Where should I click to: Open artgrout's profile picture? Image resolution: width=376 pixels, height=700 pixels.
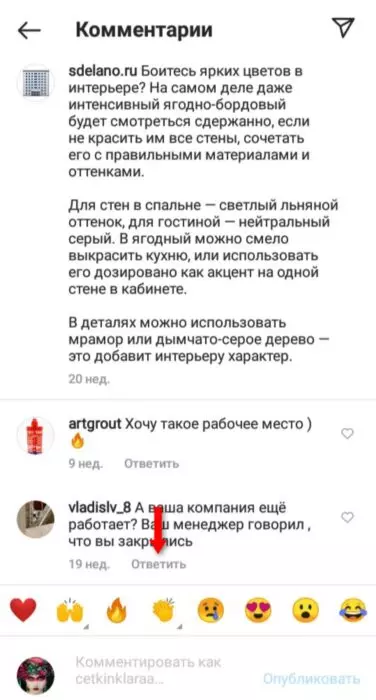35,436
